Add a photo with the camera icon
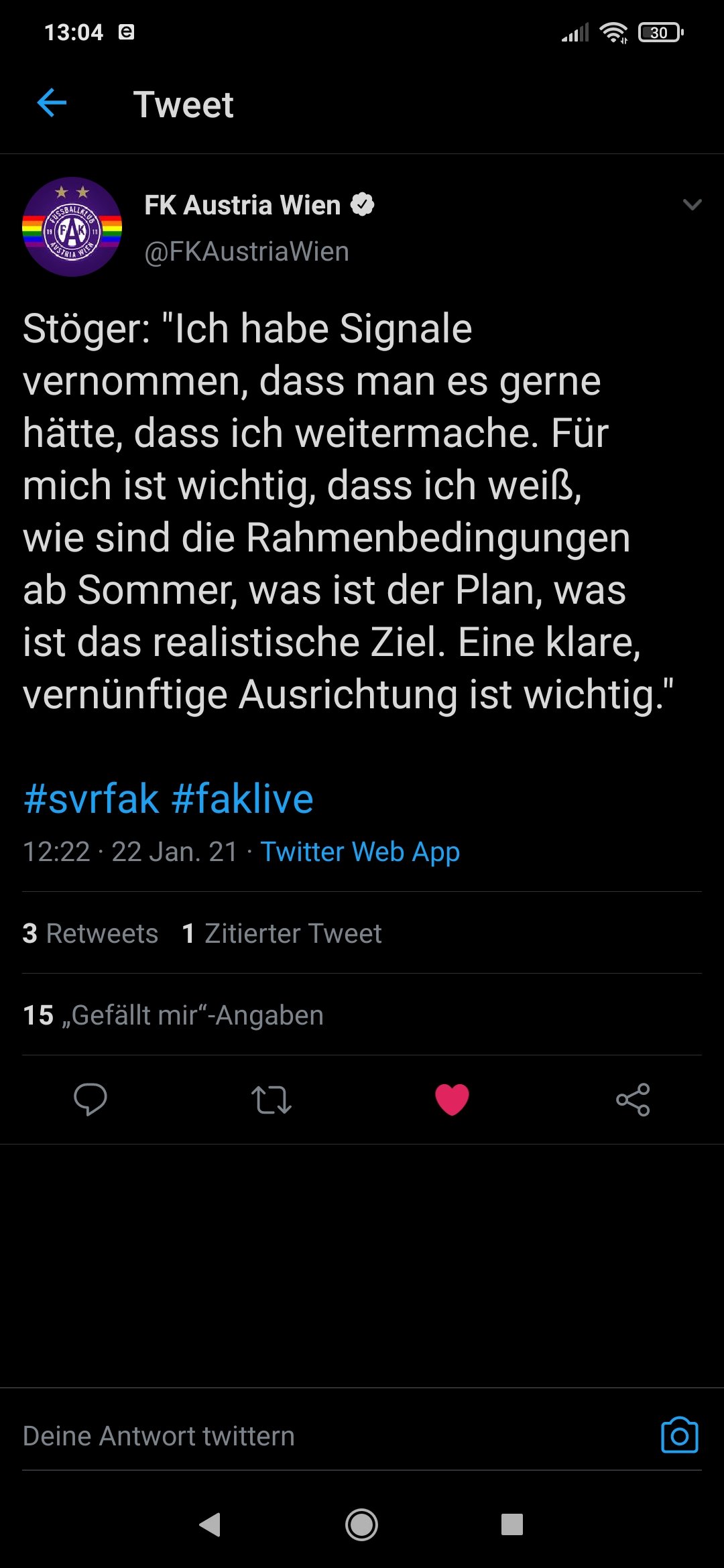Image resolution: width=724 pixels, height=1568 pixels. (680, 1435)
